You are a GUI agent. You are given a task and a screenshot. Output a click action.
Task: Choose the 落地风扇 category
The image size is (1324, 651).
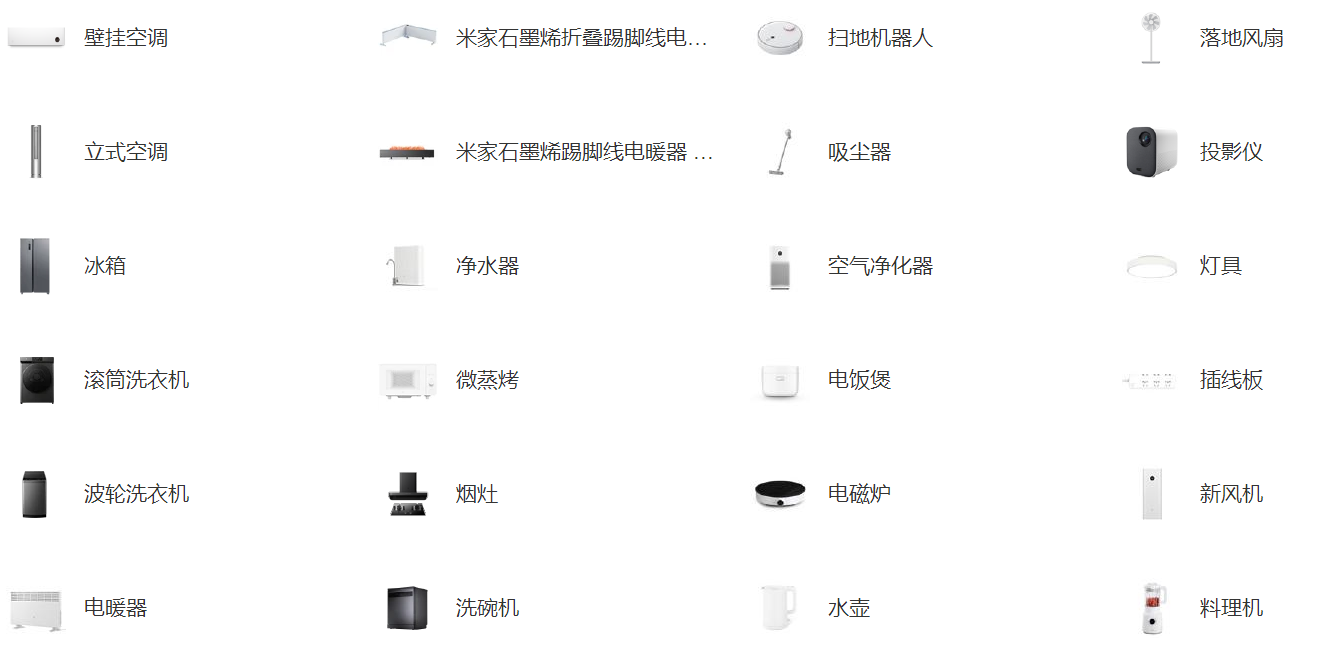point(1241,39)
